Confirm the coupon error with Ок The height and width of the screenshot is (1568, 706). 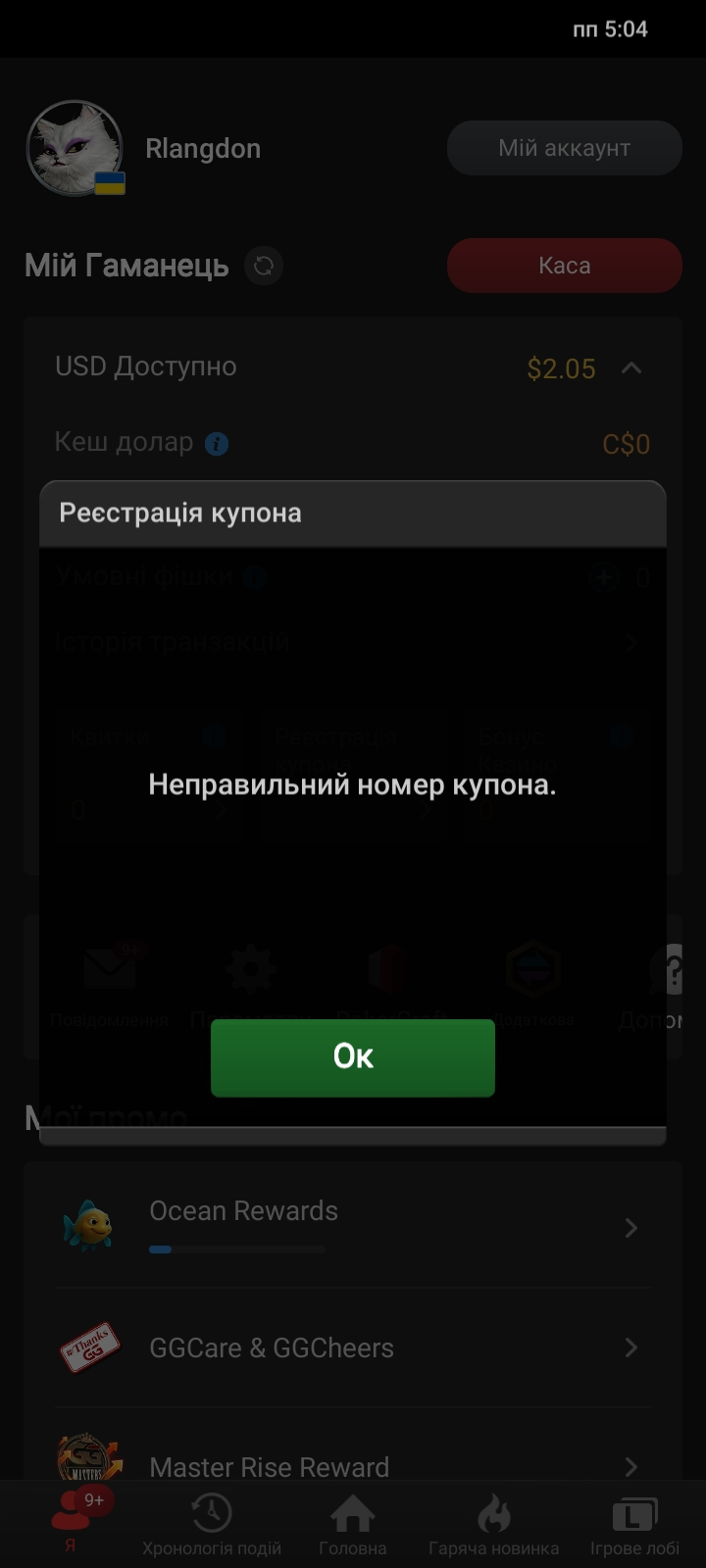[x=353, y=1056]
